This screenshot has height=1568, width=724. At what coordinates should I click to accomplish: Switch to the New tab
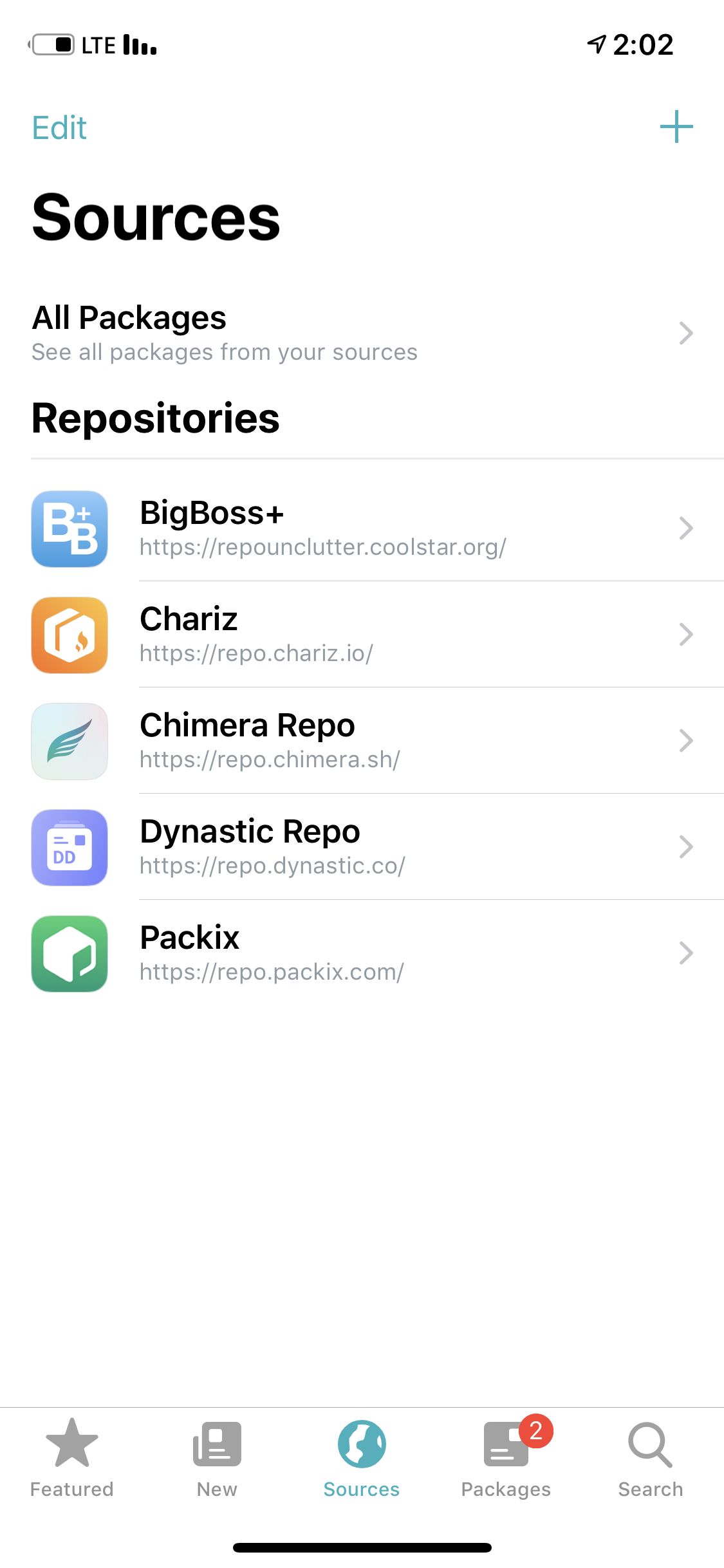217,1459
